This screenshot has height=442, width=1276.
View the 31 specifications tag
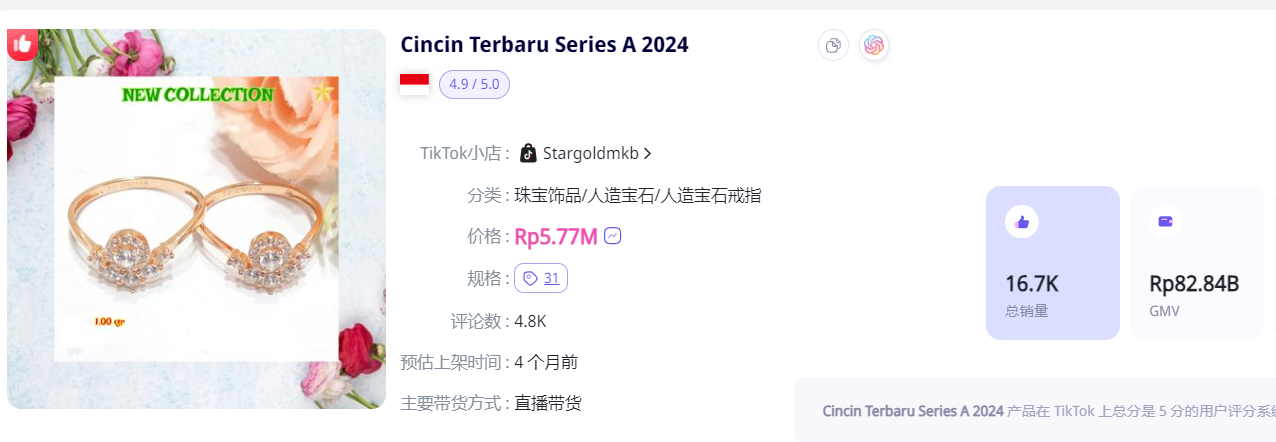[541, 278]
